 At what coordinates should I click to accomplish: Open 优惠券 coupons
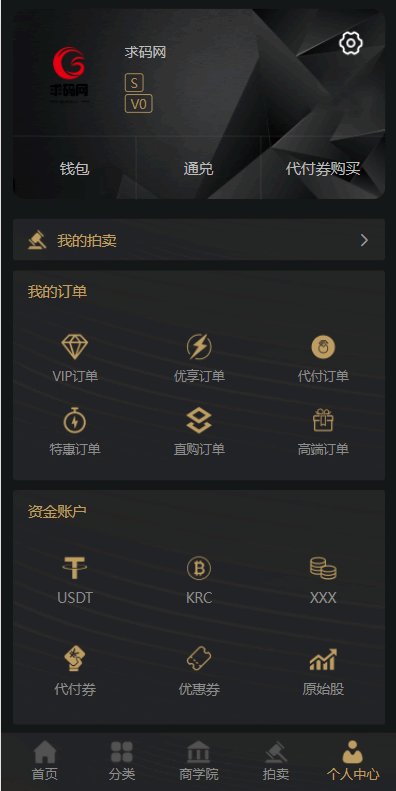click(199, 671)
